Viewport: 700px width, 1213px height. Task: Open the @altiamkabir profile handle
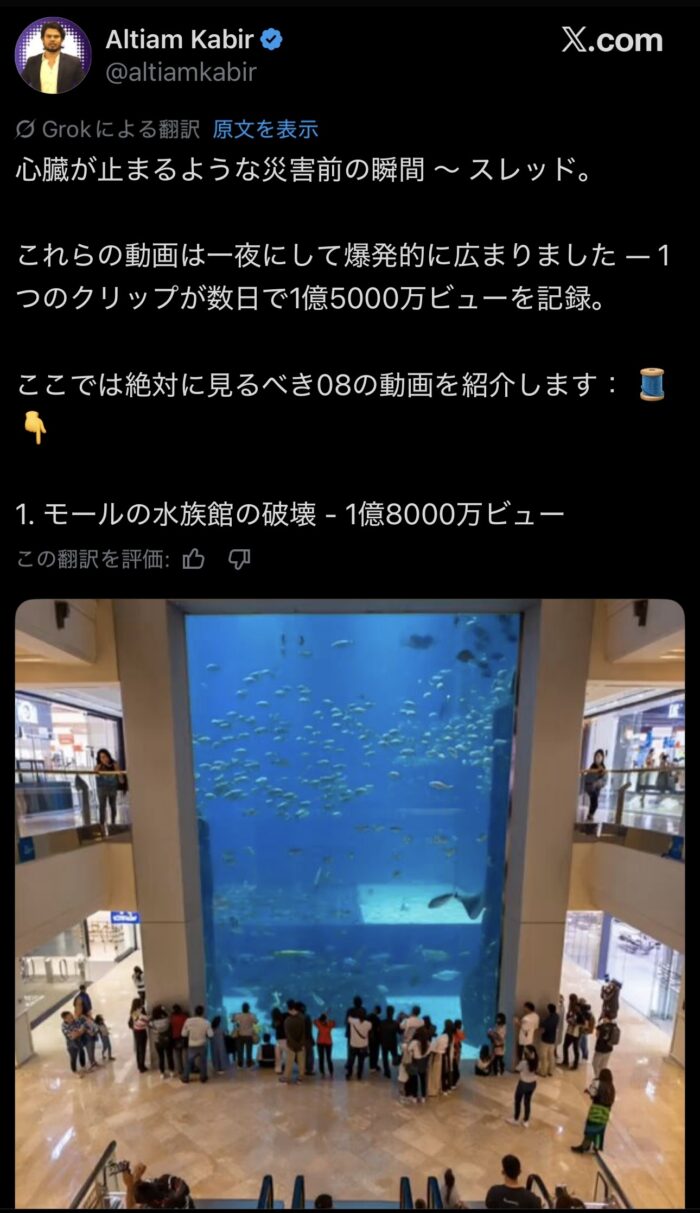[180, 72]
